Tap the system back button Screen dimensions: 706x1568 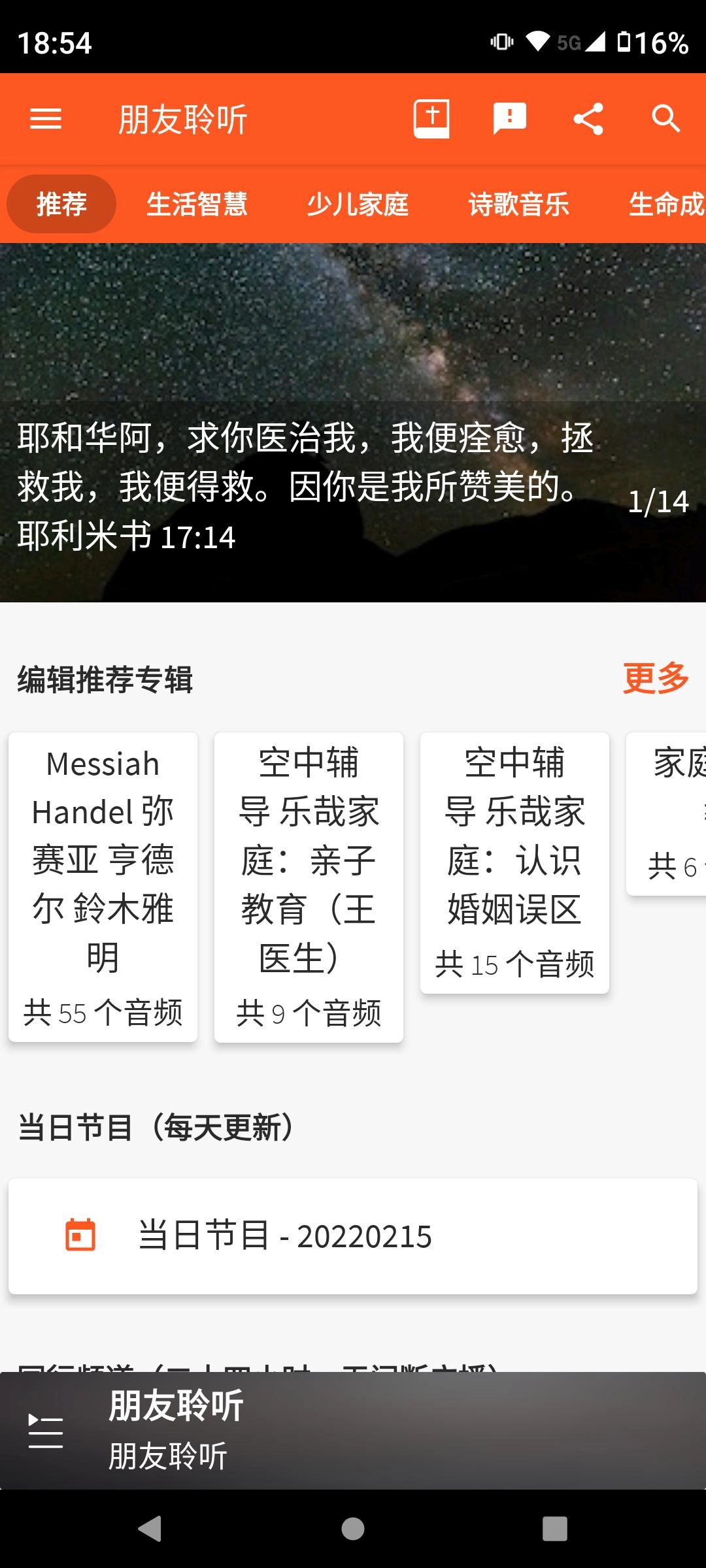150,1529
